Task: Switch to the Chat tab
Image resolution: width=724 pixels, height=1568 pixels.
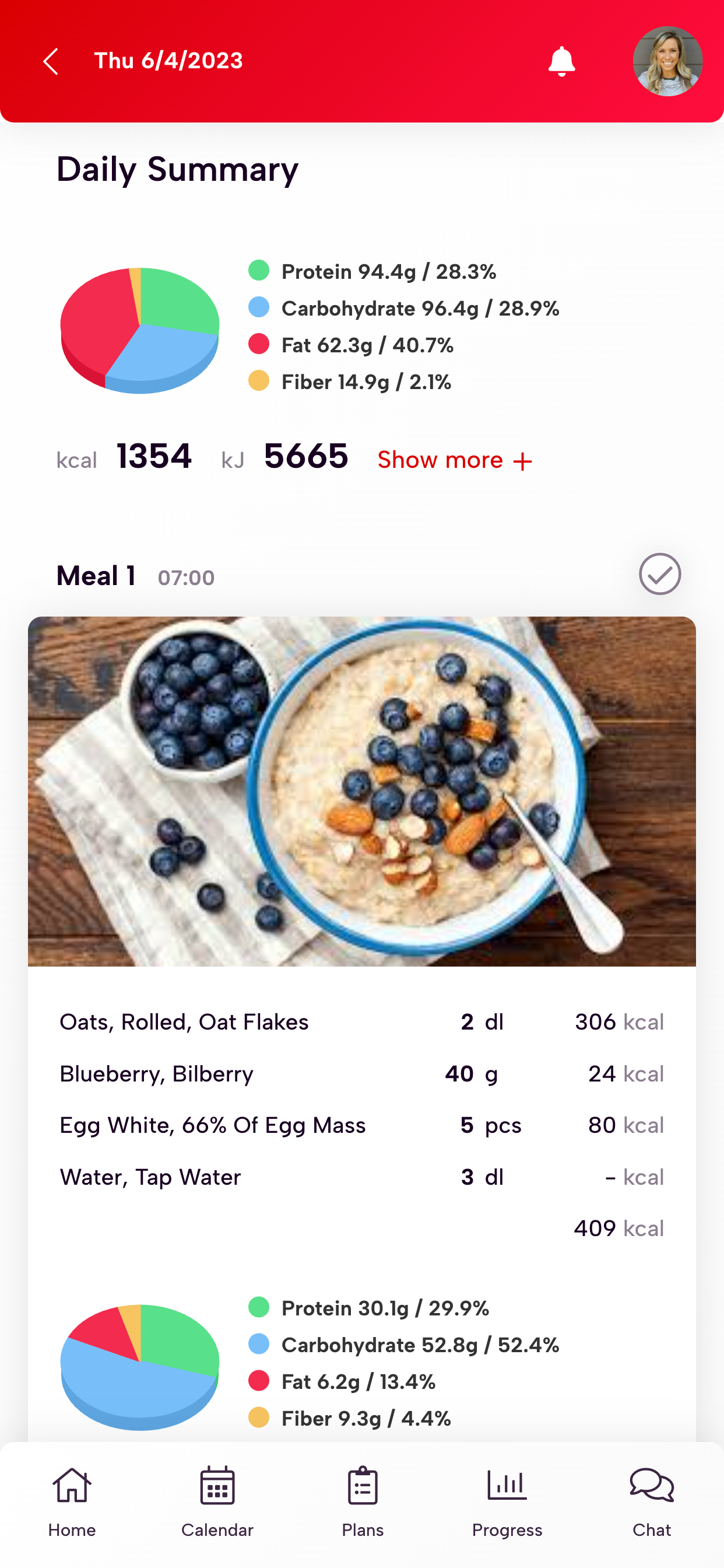Action: (x=652, y=1501)
